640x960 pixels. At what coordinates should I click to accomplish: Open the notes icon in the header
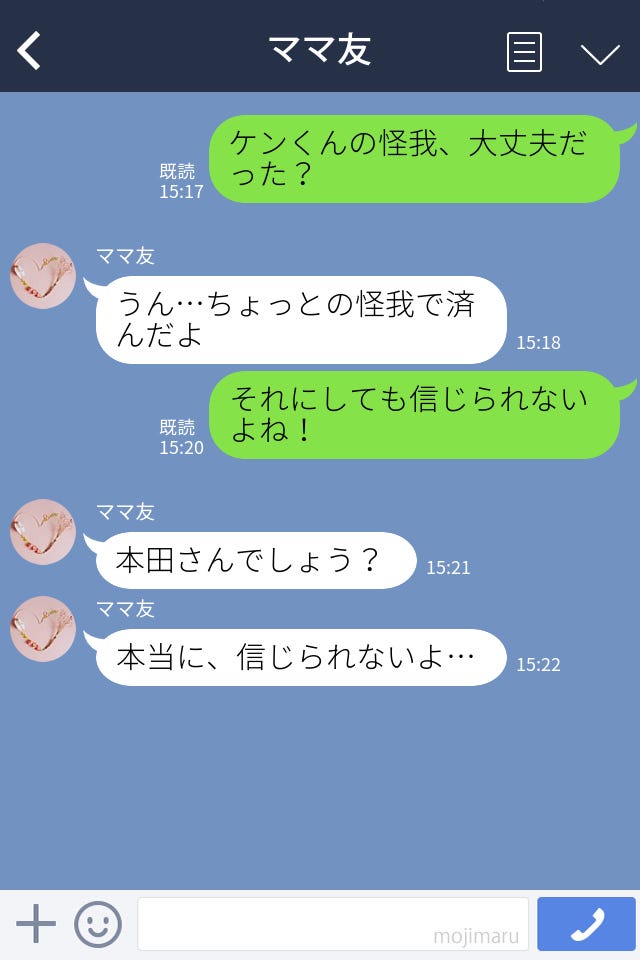point(524,52)
